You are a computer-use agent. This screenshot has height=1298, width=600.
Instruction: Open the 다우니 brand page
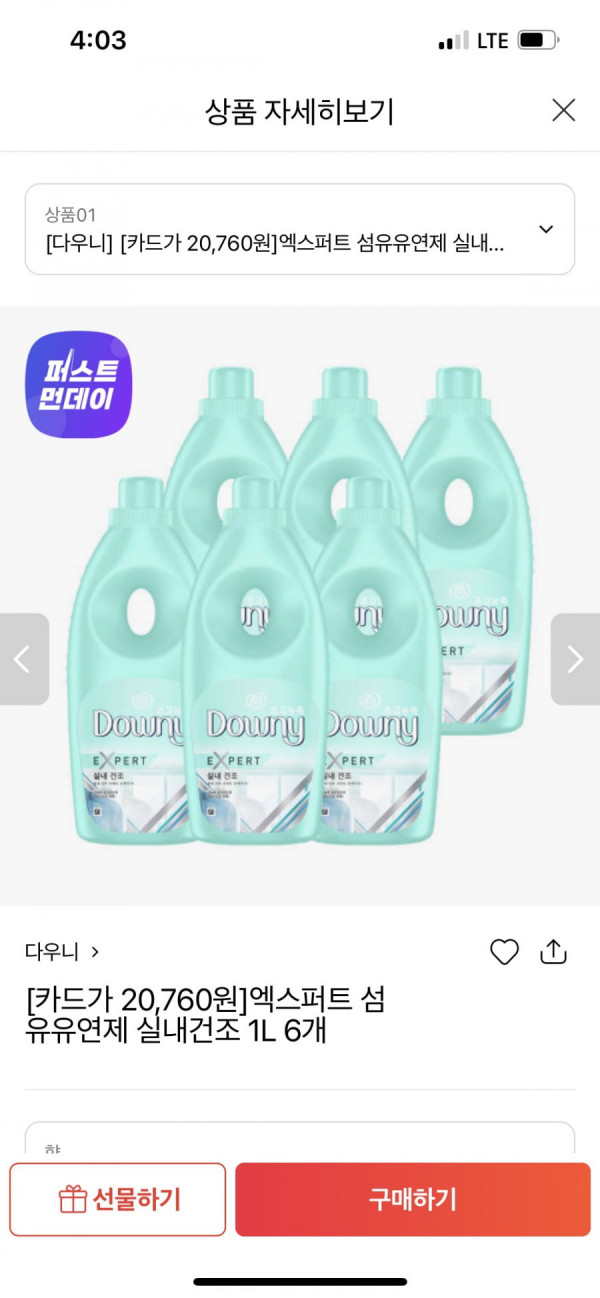point(62,952)
